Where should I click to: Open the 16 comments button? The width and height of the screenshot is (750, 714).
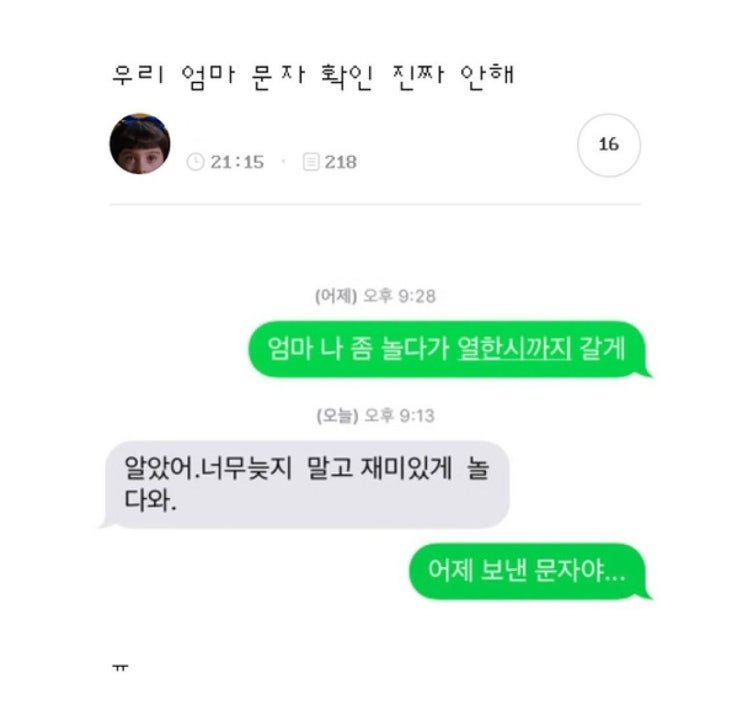609,145
